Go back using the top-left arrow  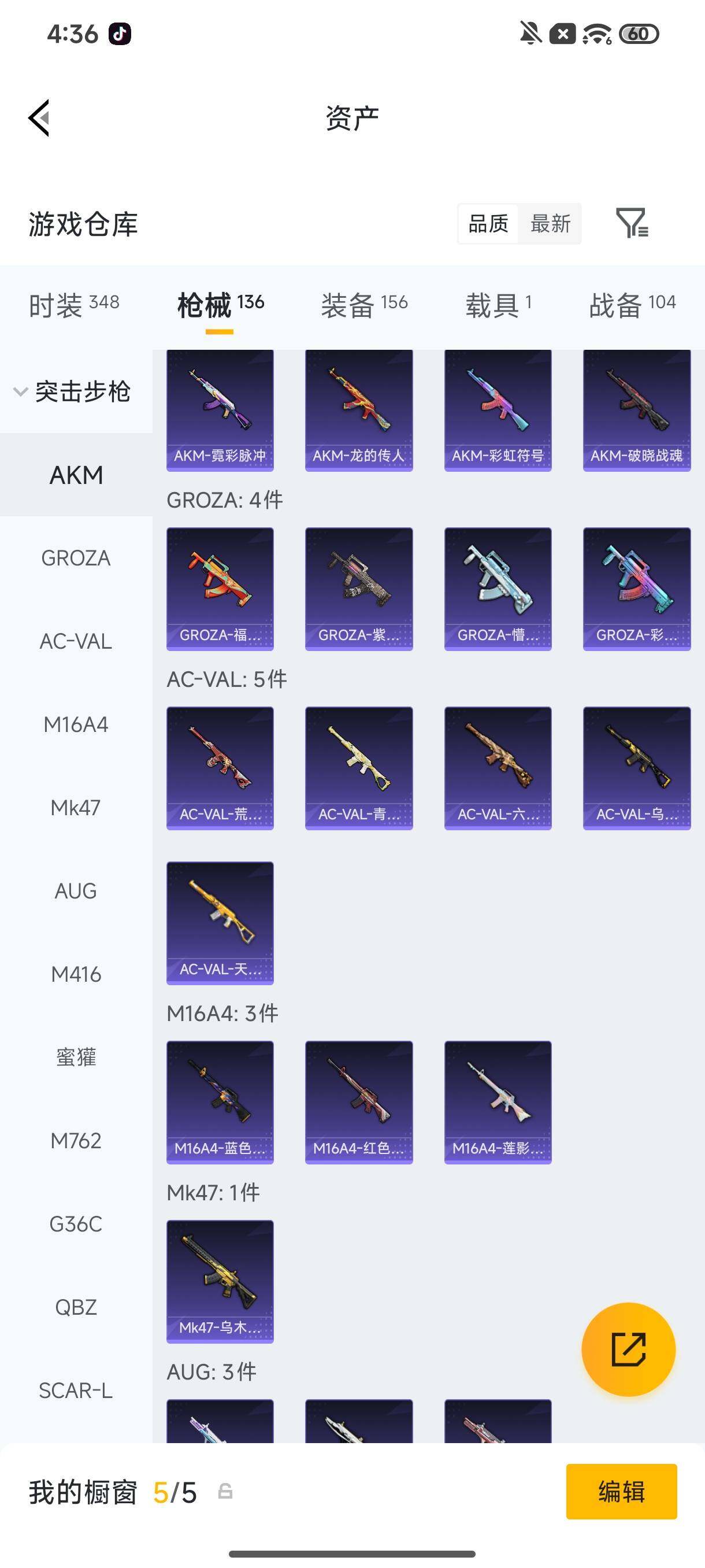(39, 117)
